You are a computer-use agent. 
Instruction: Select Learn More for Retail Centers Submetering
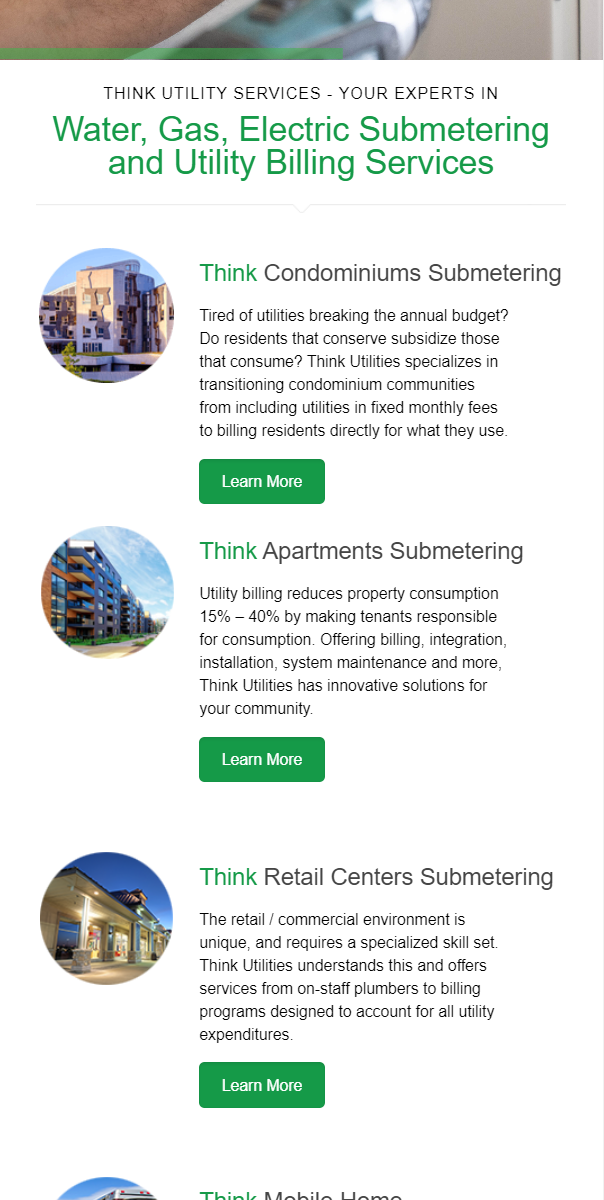(x=262, y=1085)
